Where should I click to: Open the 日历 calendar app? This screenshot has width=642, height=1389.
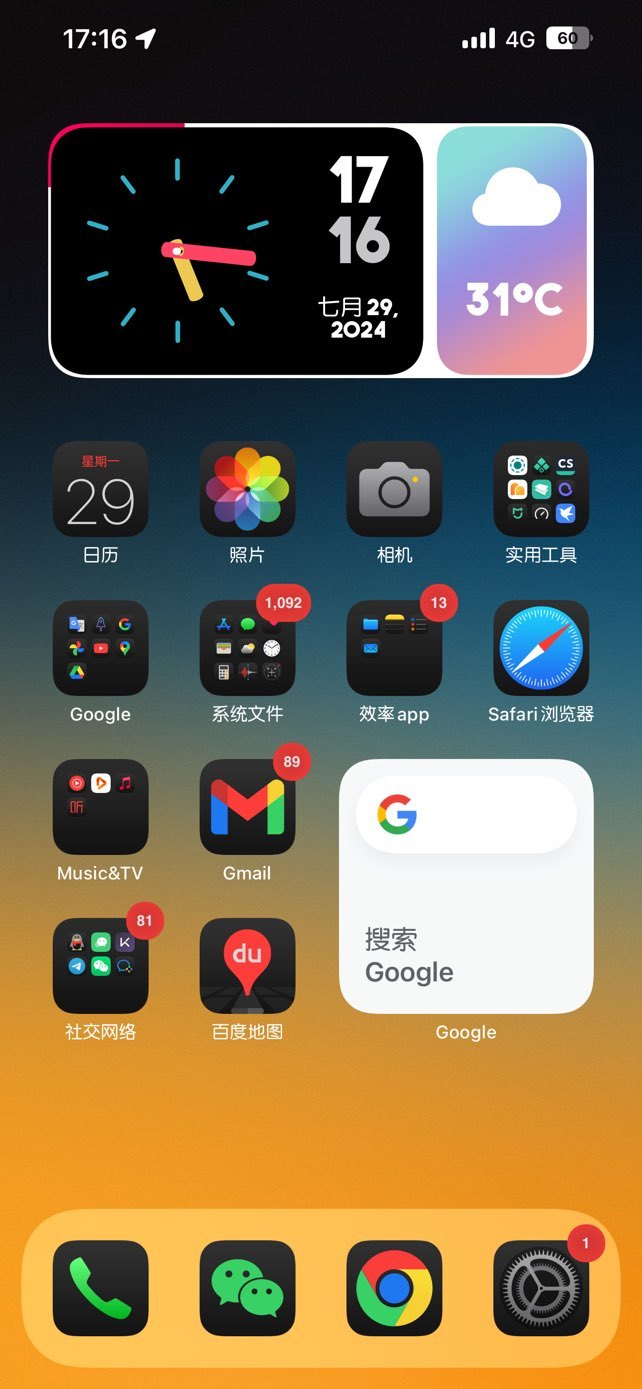click(100, 489)
